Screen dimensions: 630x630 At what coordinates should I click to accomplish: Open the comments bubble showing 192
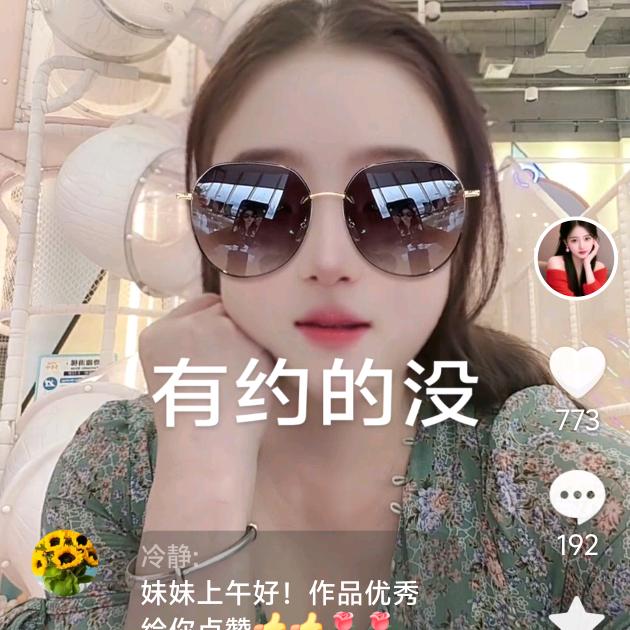[x=577, y=497]
